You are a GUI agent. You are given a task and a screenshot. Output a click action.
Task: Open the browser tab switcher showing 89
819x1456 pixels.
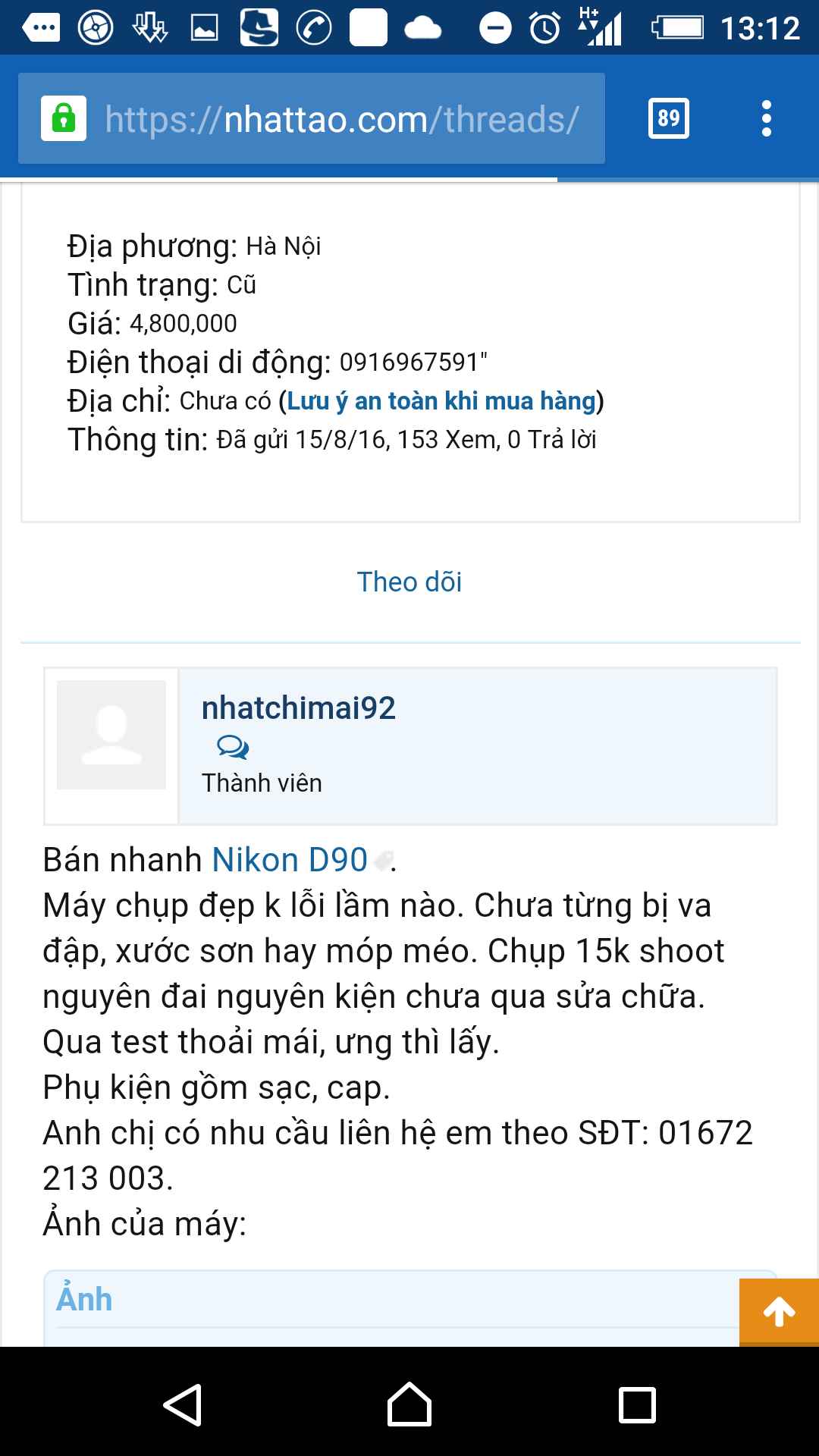(x=668, y=118)
